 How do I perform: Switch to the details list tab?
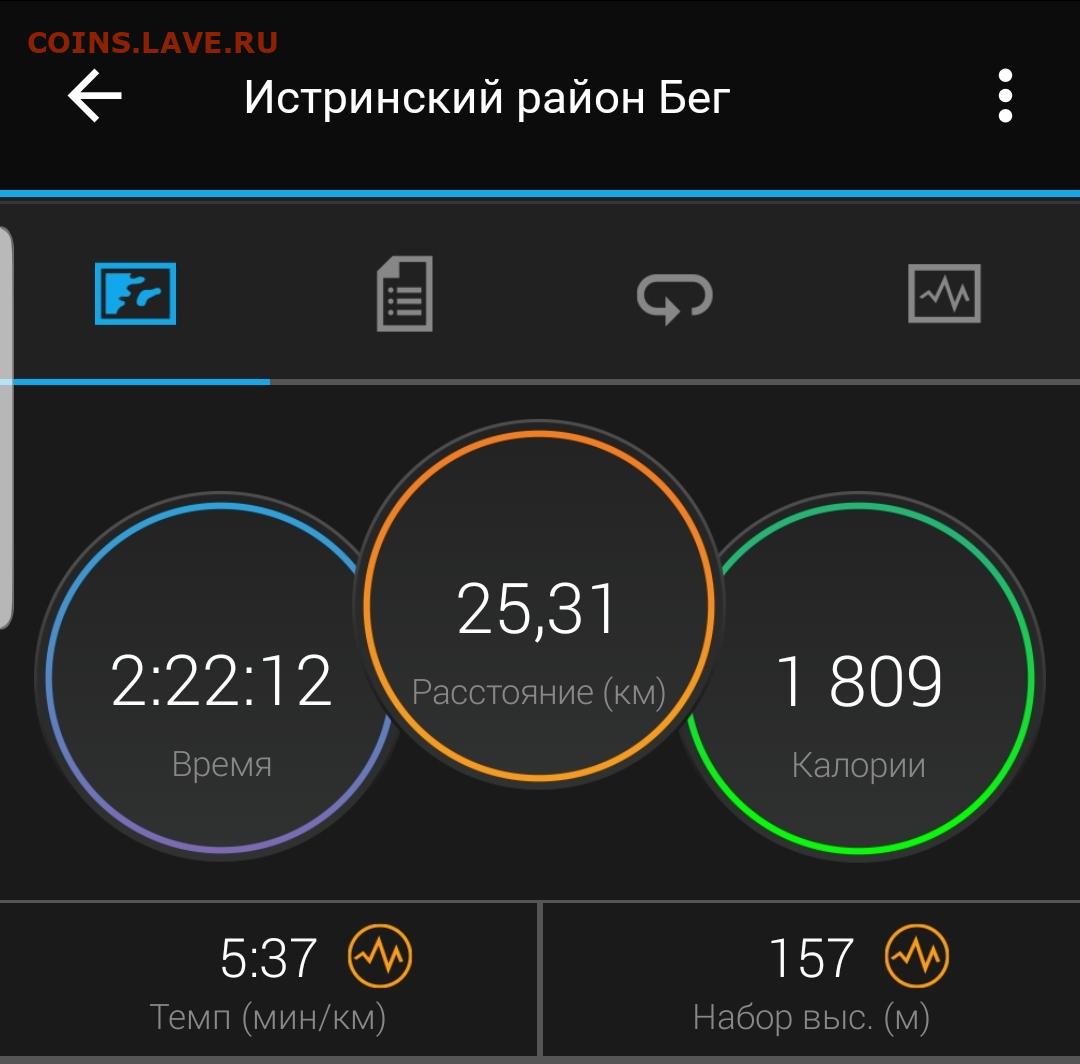404,293
